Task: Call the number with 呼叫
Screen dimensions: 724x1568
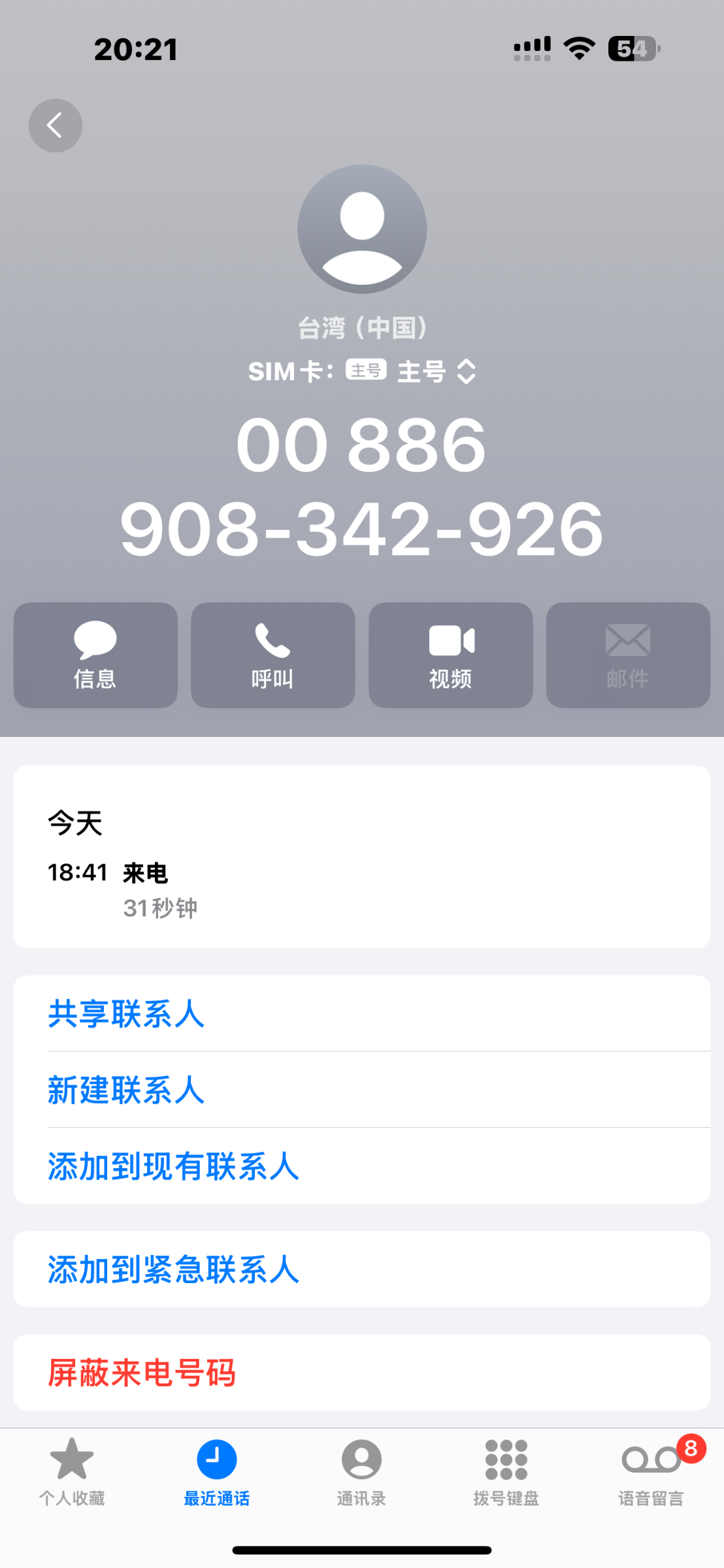Action: pos(273,655)
